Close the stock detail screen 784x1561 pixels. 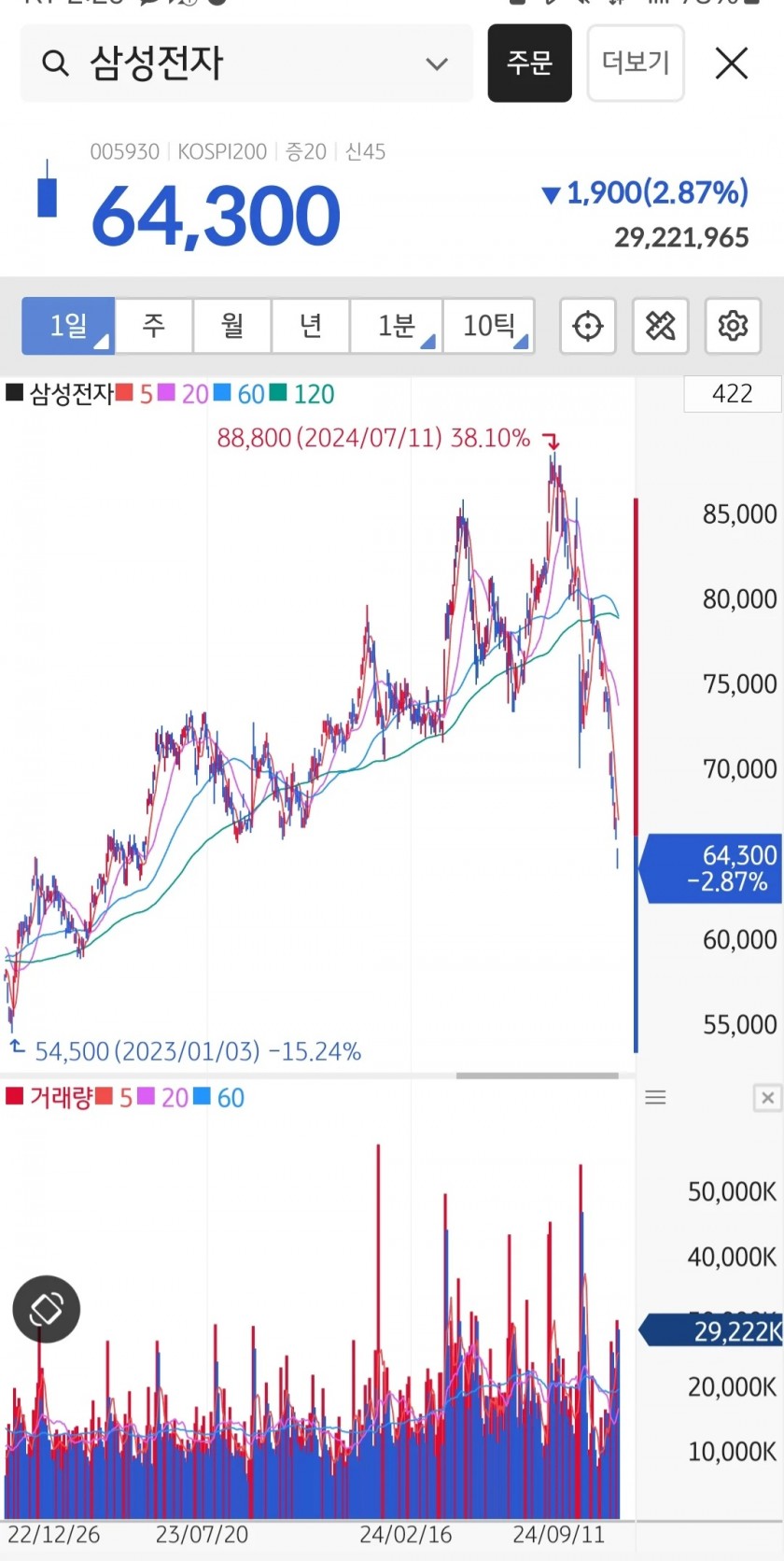point(732,63)
